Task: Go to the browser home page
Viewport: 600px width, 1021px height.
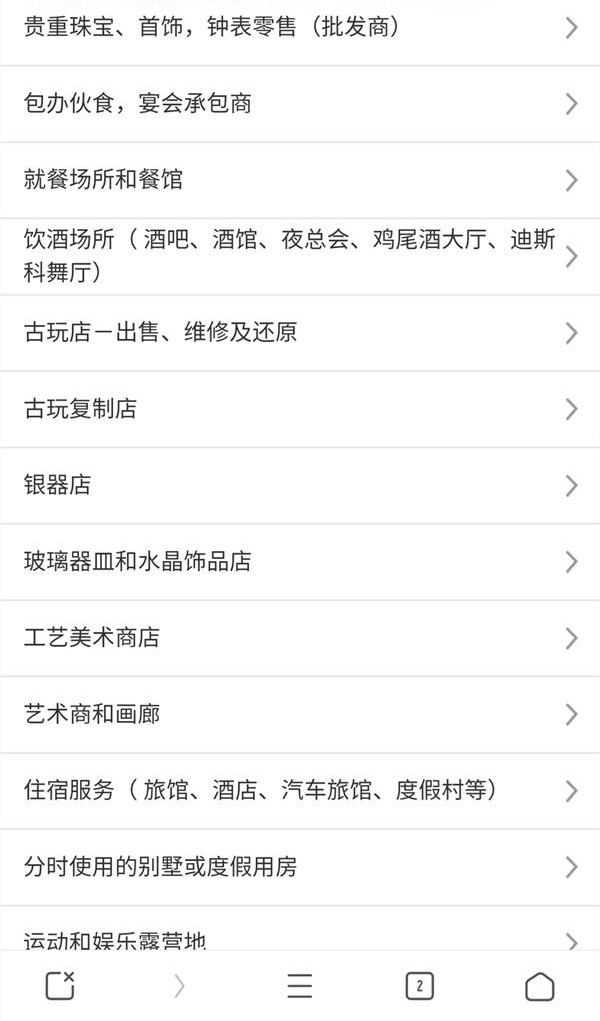Action: point(539,986)
